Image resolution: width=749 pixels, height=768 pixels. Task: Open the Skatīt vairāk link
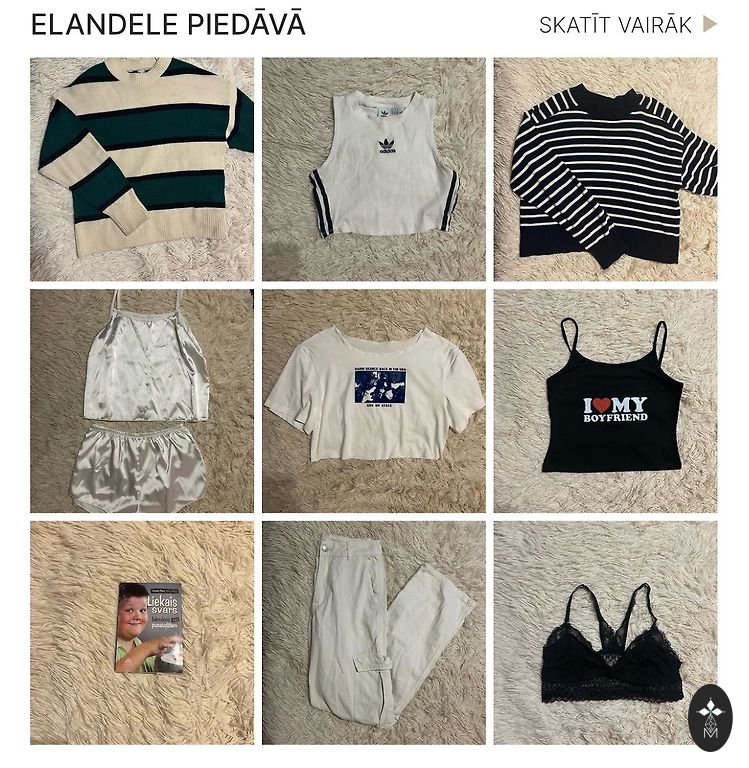627,25
